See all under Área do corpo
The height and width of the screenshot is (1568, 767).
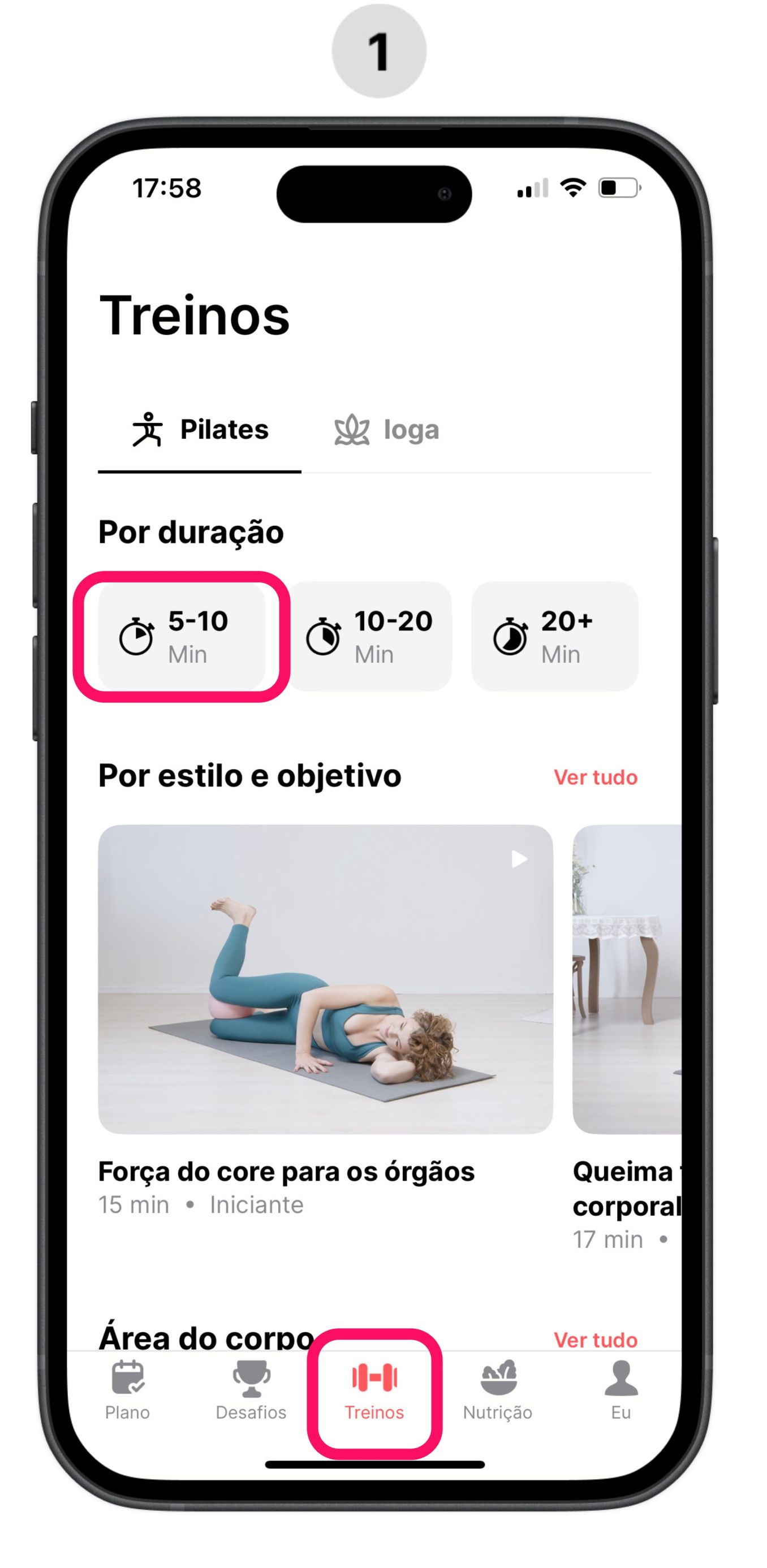pyautogui.click(x=594, y=1339)
